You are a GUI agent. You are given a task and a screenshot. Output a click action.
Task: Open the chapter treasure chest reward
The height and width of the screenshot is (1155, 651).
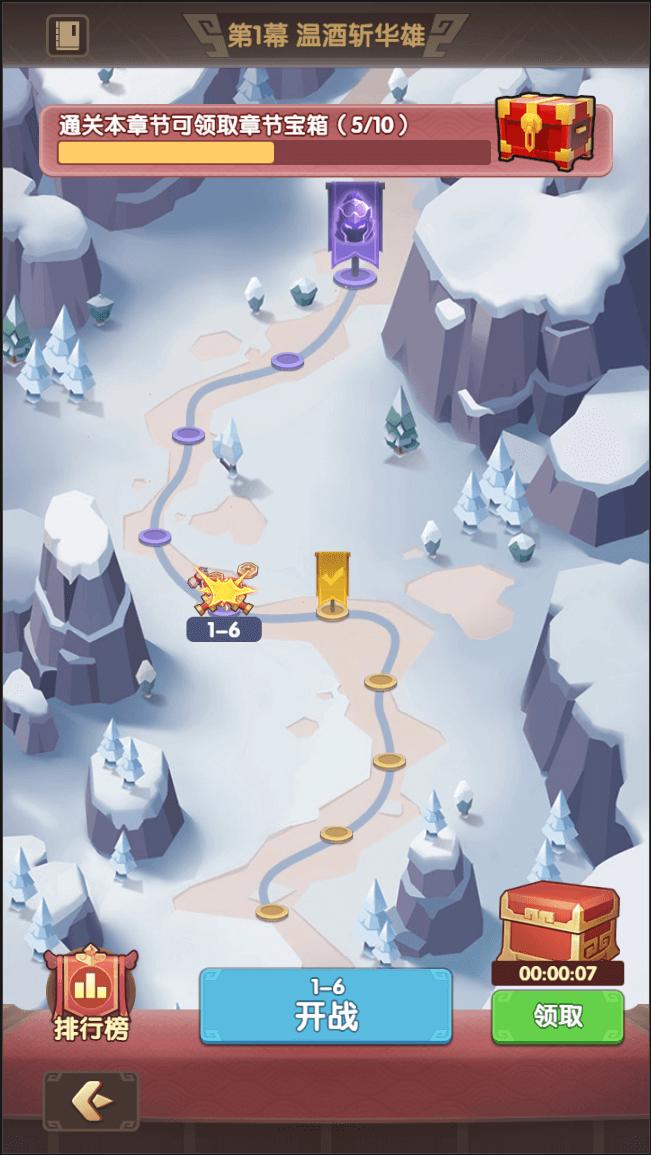[545, 132]
